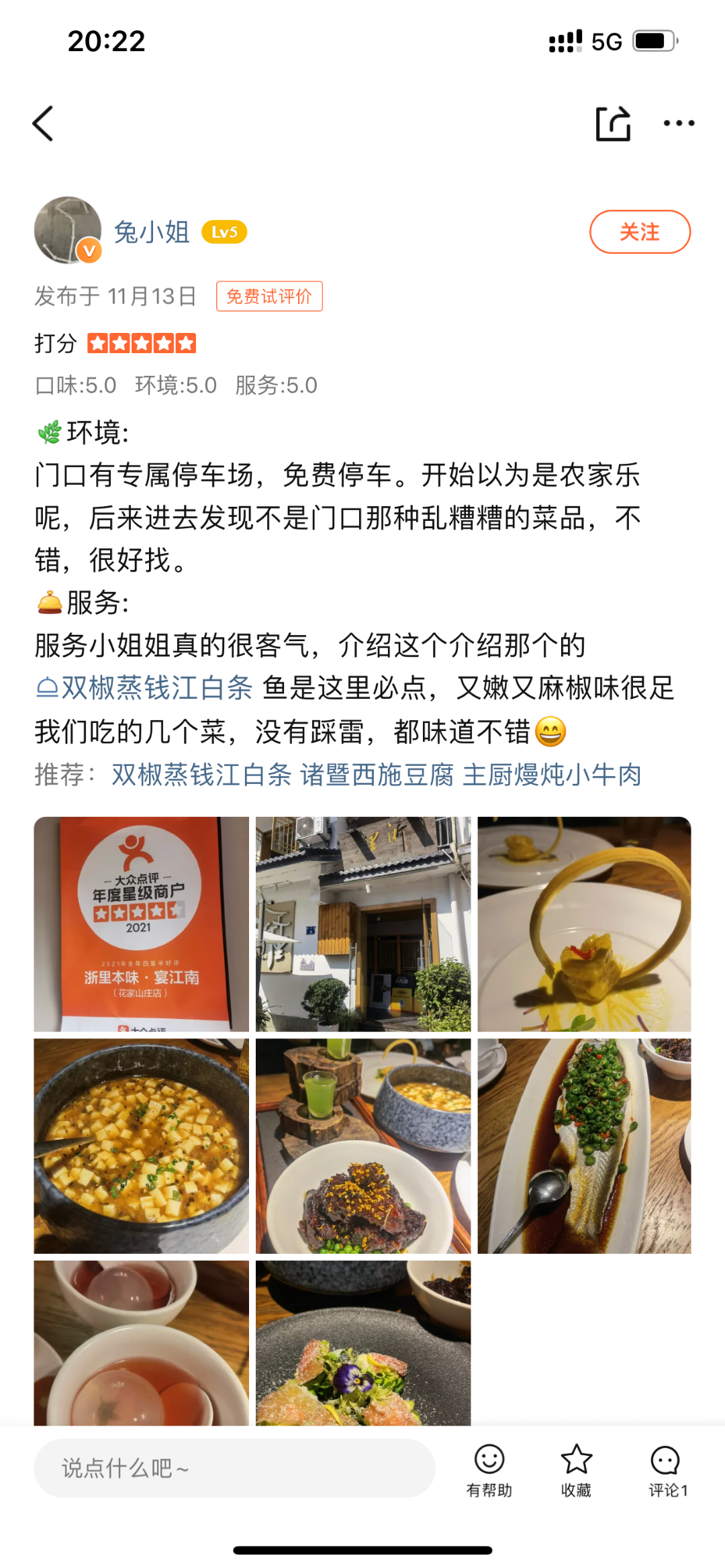Go back with the arrow
This screenshot has height=1568, width=725.
click(x=44, y=124)
